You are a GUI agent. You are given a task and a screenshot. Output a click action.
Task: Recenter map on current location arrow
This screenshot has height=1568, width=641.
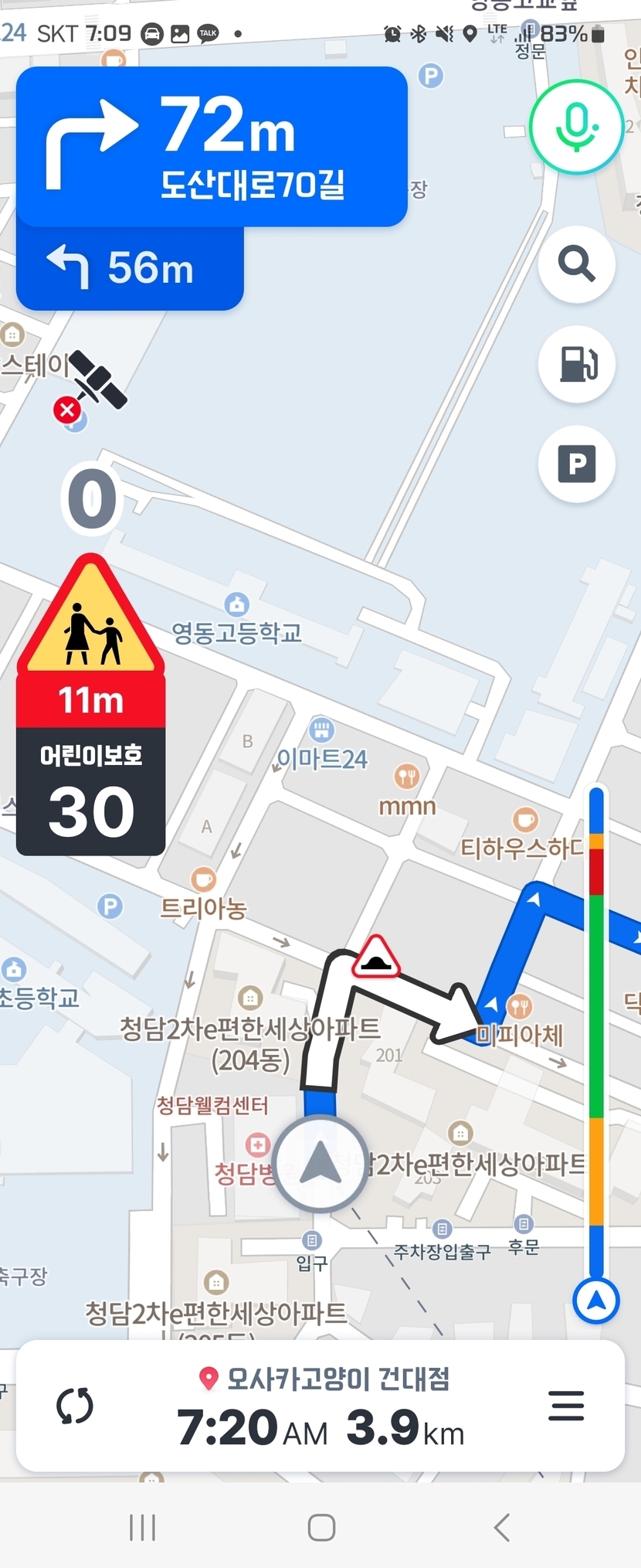pyautogui.click(x=595, y=1301)
